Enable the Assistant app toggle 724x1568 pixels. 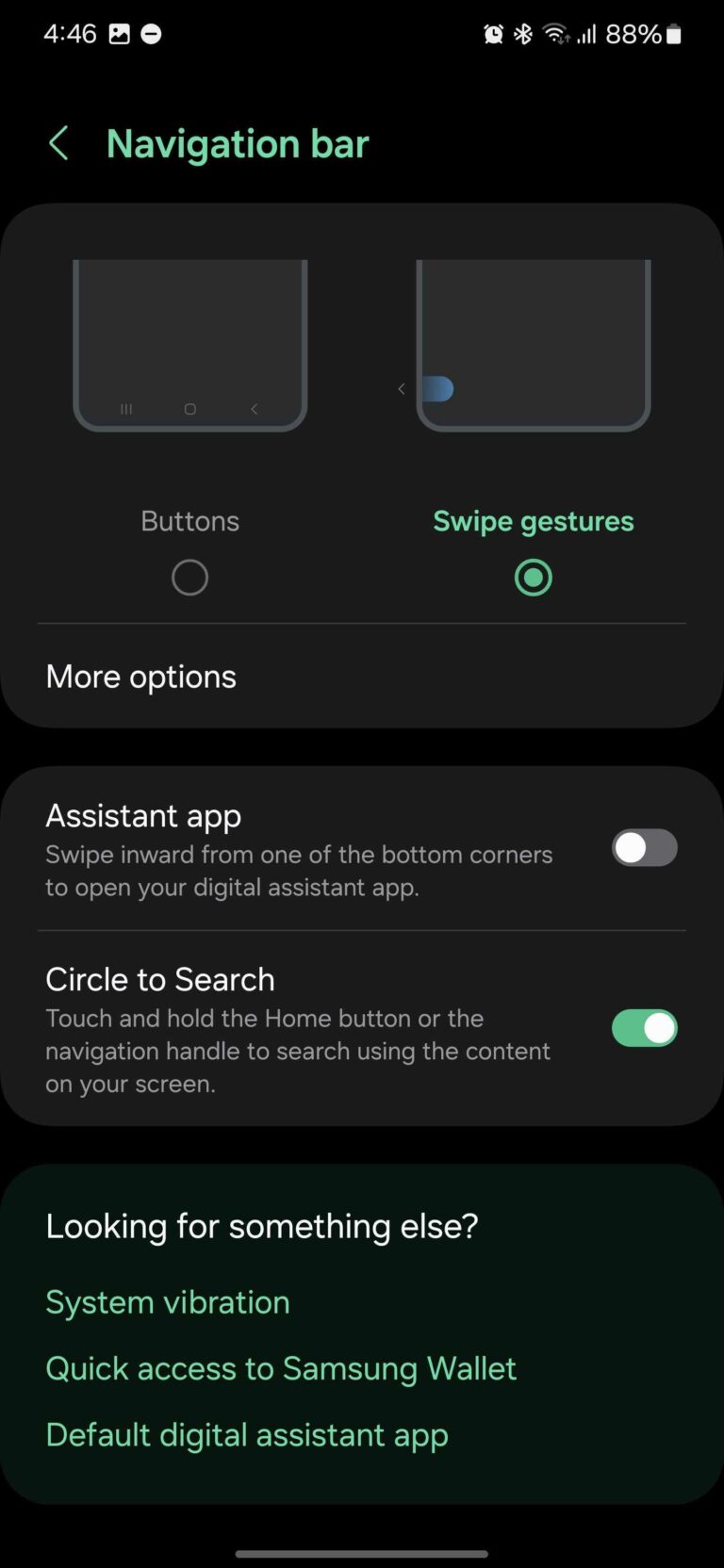point(644,848)
